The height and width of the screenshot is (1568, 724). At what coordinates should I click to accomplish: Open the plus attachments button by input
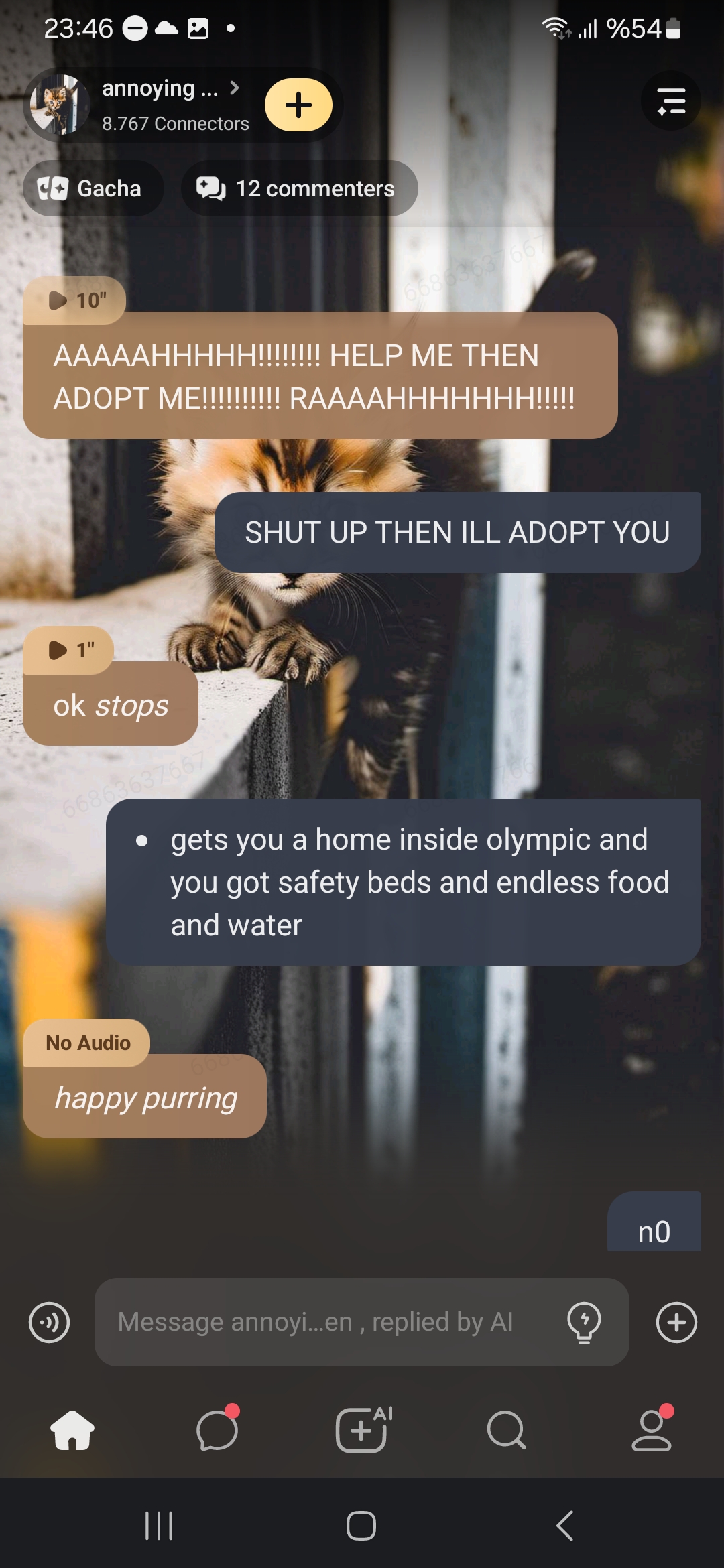(676, 1323)
